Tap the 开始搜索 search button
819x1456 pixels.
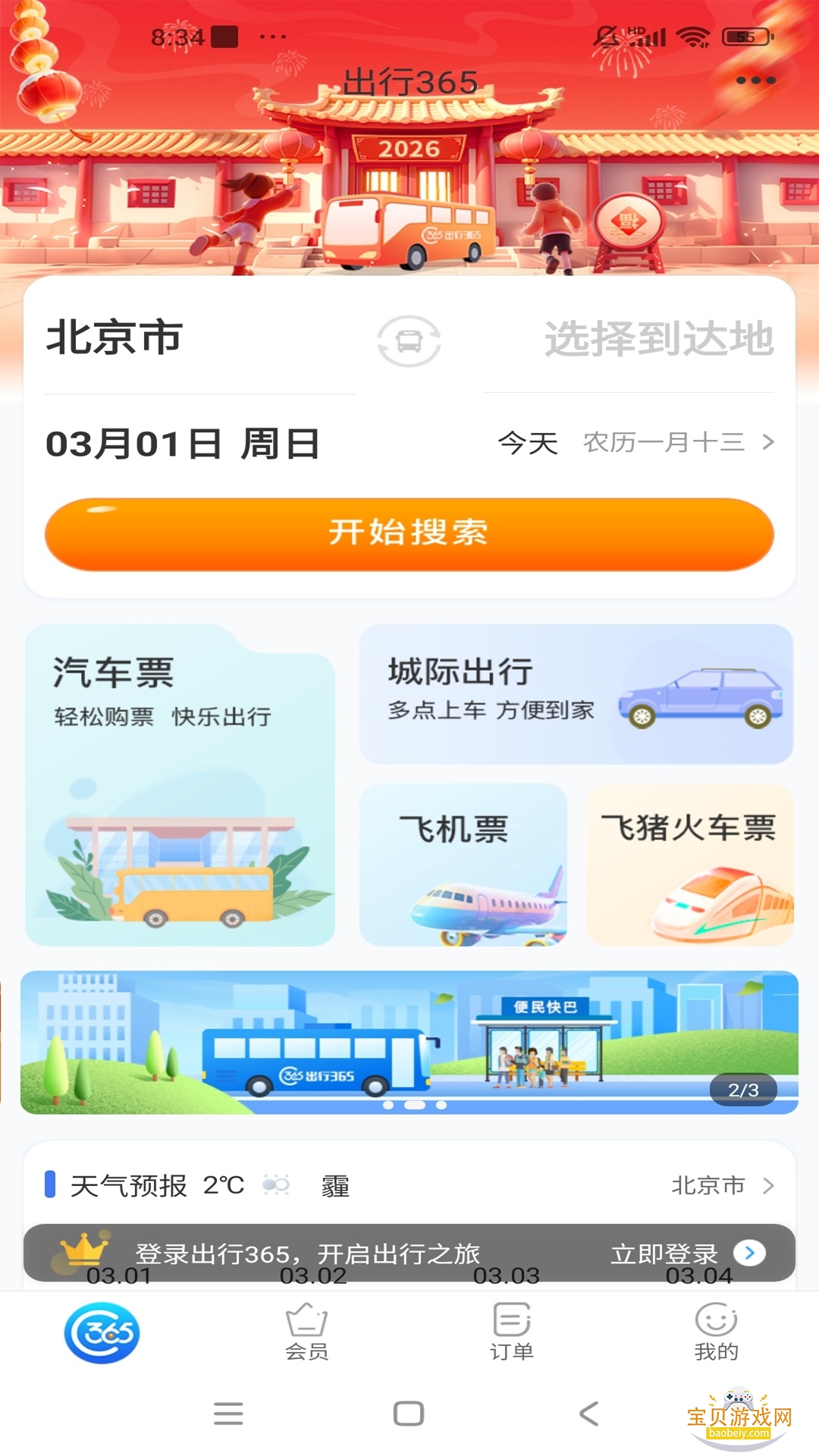tap(409, 535)
